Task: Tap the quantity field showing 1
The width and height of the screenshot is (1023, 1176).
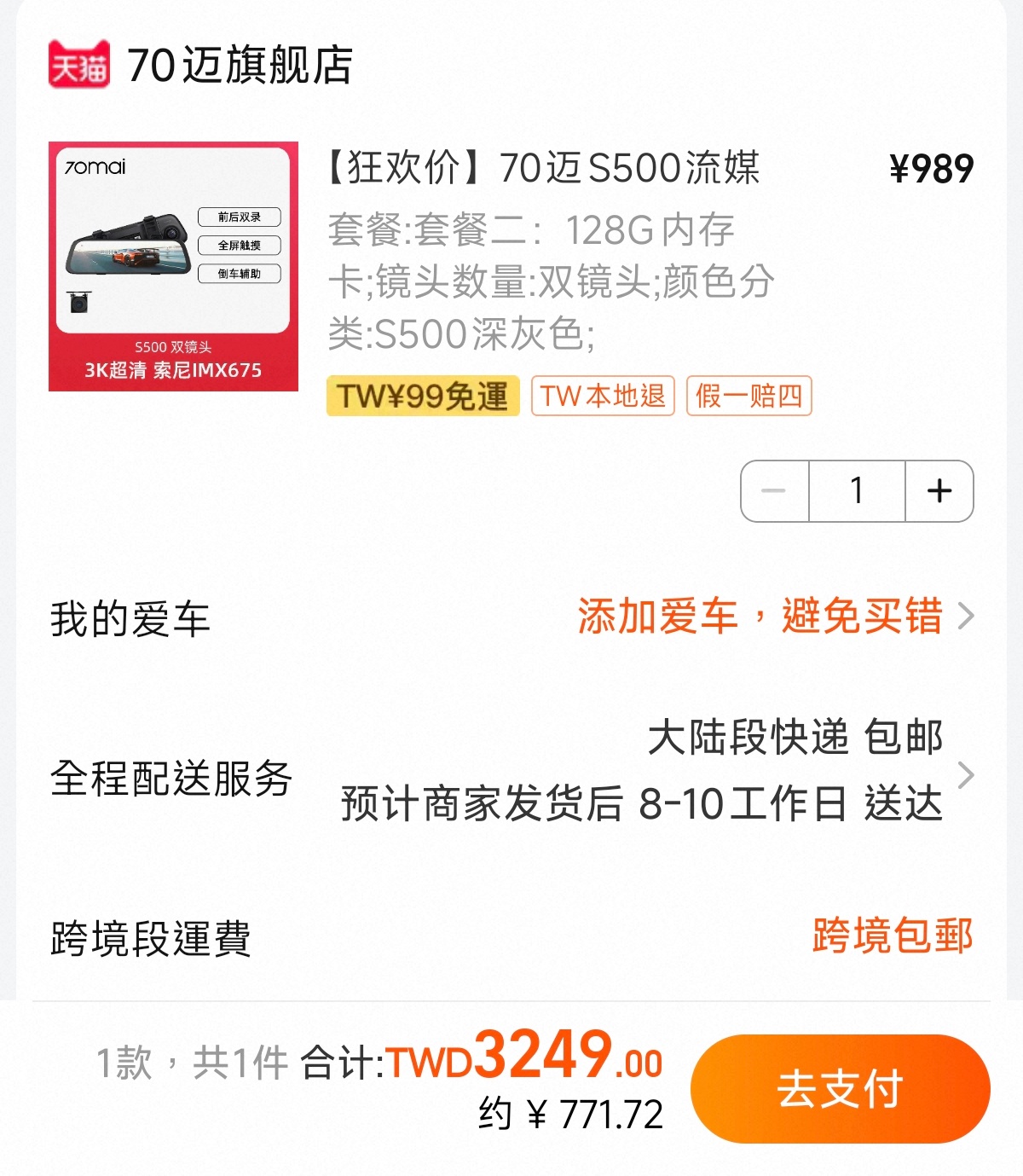Action: (856, 491)
